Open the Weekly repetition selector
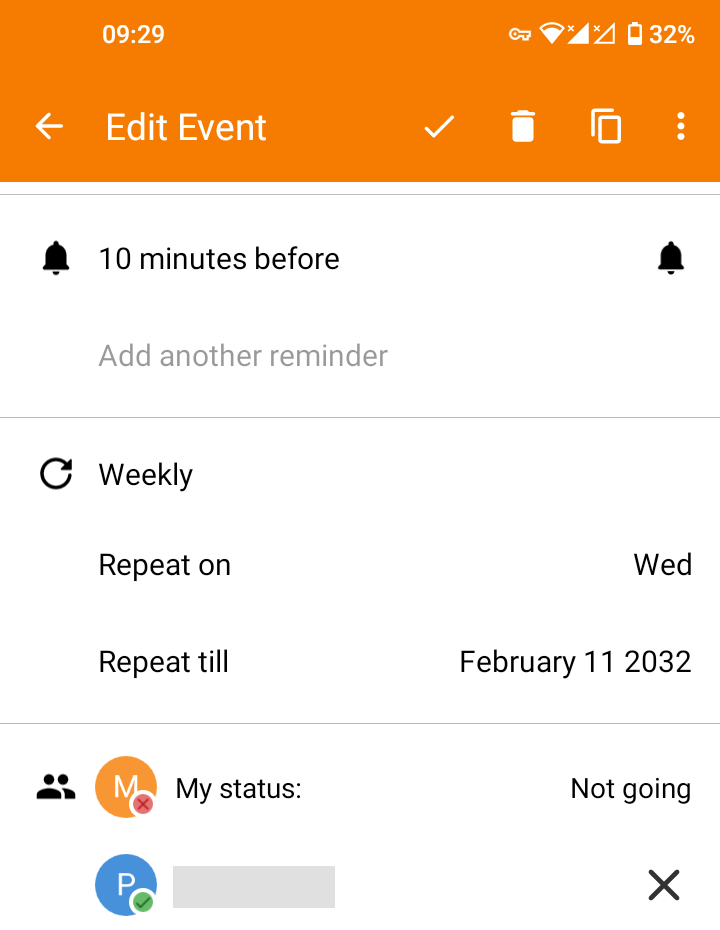The image size is (720, 930). [145, 474]
